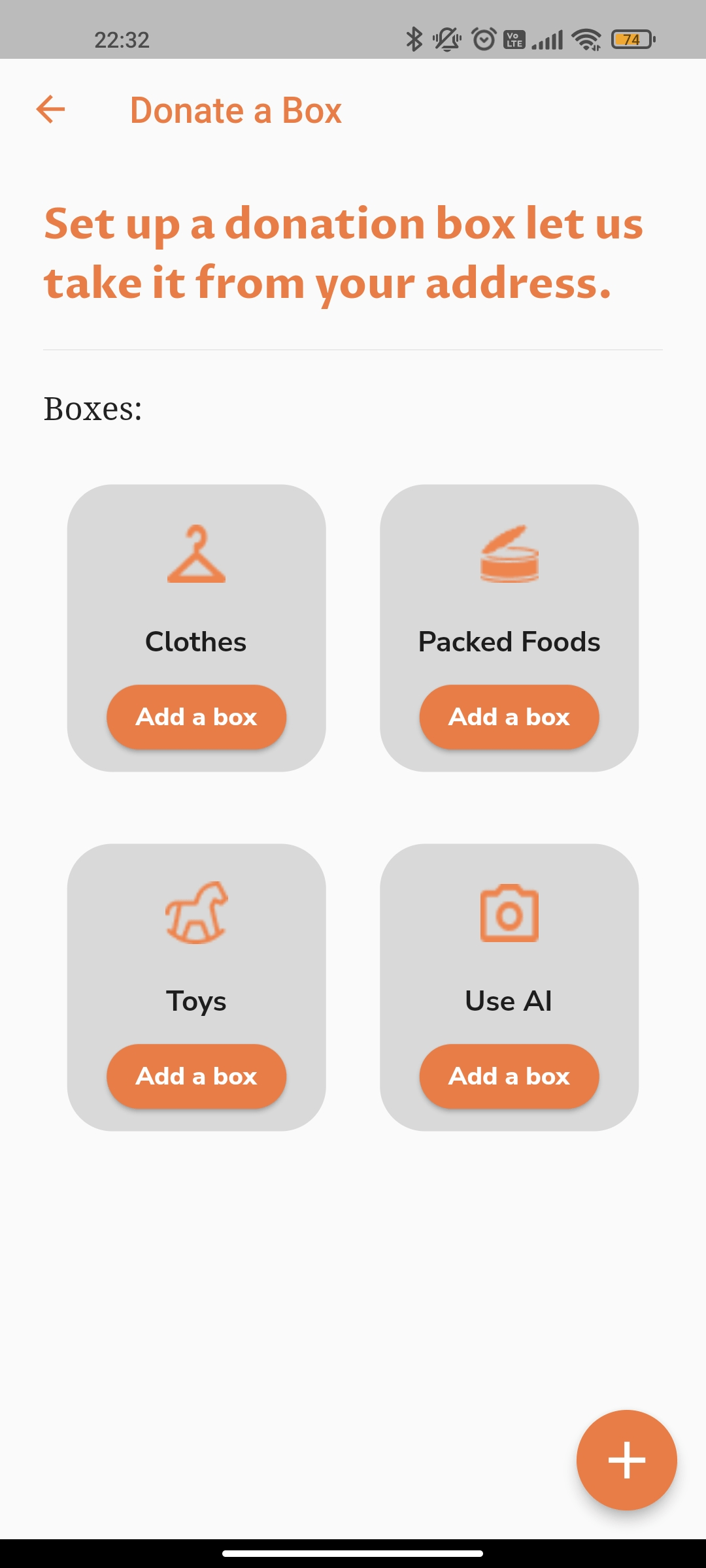Select the muted notification icon in status bar
Image resolution: width=706 pixels, height=1568 pixels.
[x=446, y=39]
